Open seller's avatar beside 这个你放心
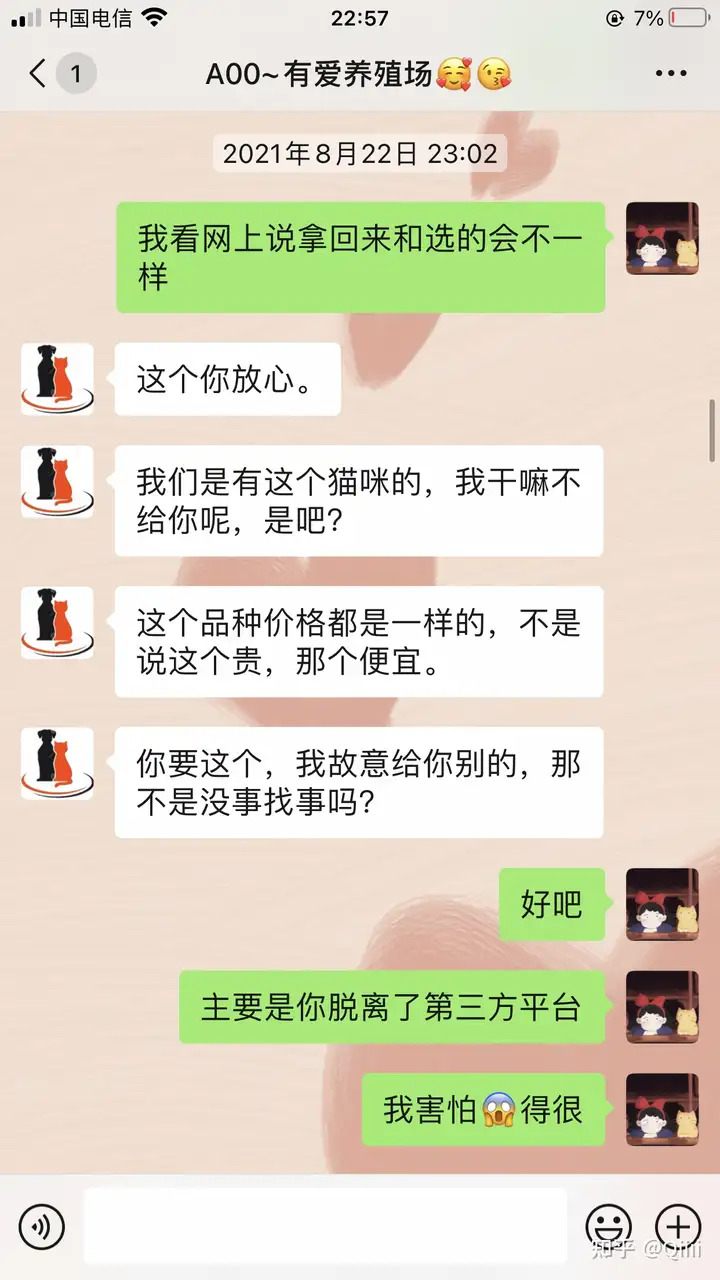Screen dimensions: 720x1280 pos(57,379)
